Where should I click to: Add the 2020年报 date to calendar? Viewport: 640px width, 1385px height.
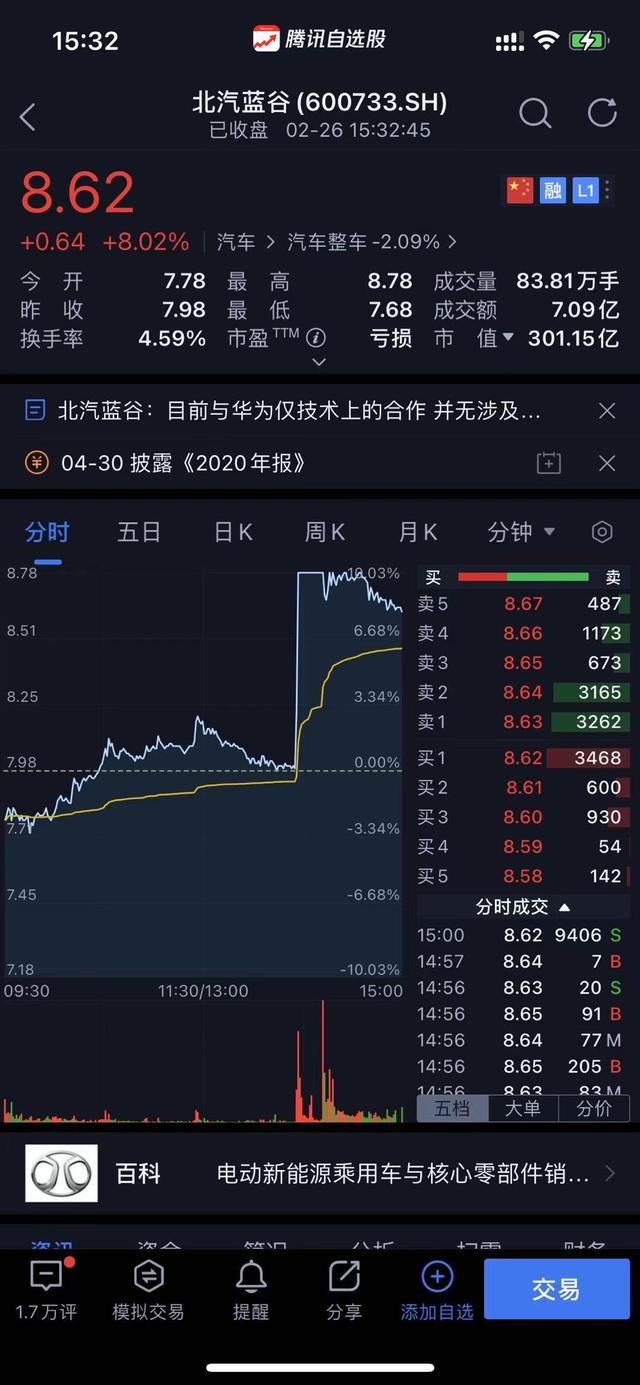[x=549, y=462]
